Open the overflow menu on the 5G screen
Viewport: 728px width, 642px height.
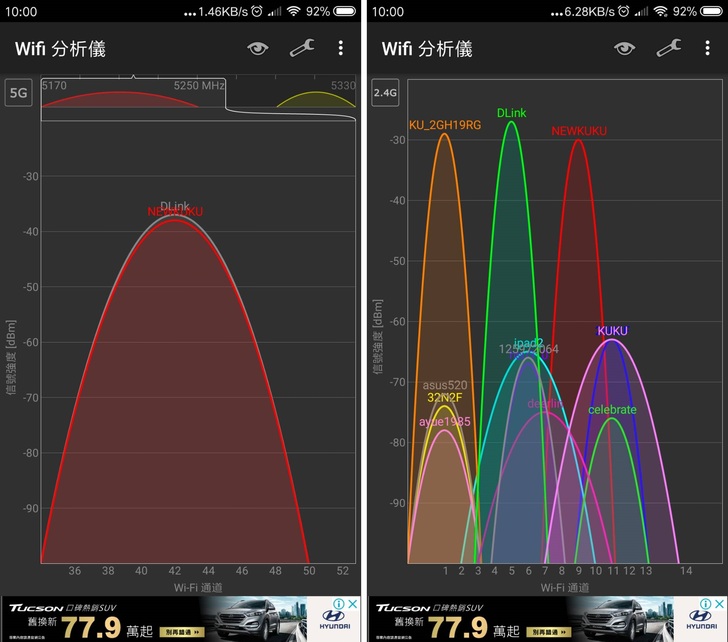point(341,48)
